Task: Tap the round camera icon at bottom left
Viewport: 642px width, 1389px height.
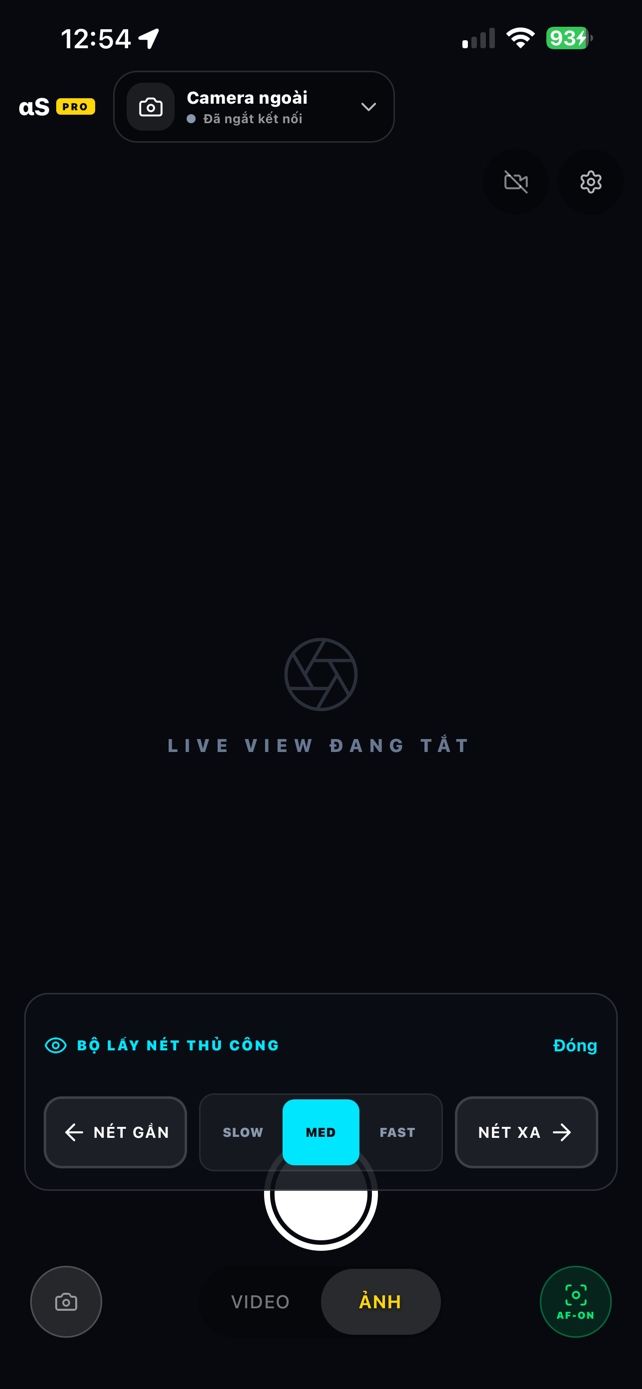Action: (66, 1302)
